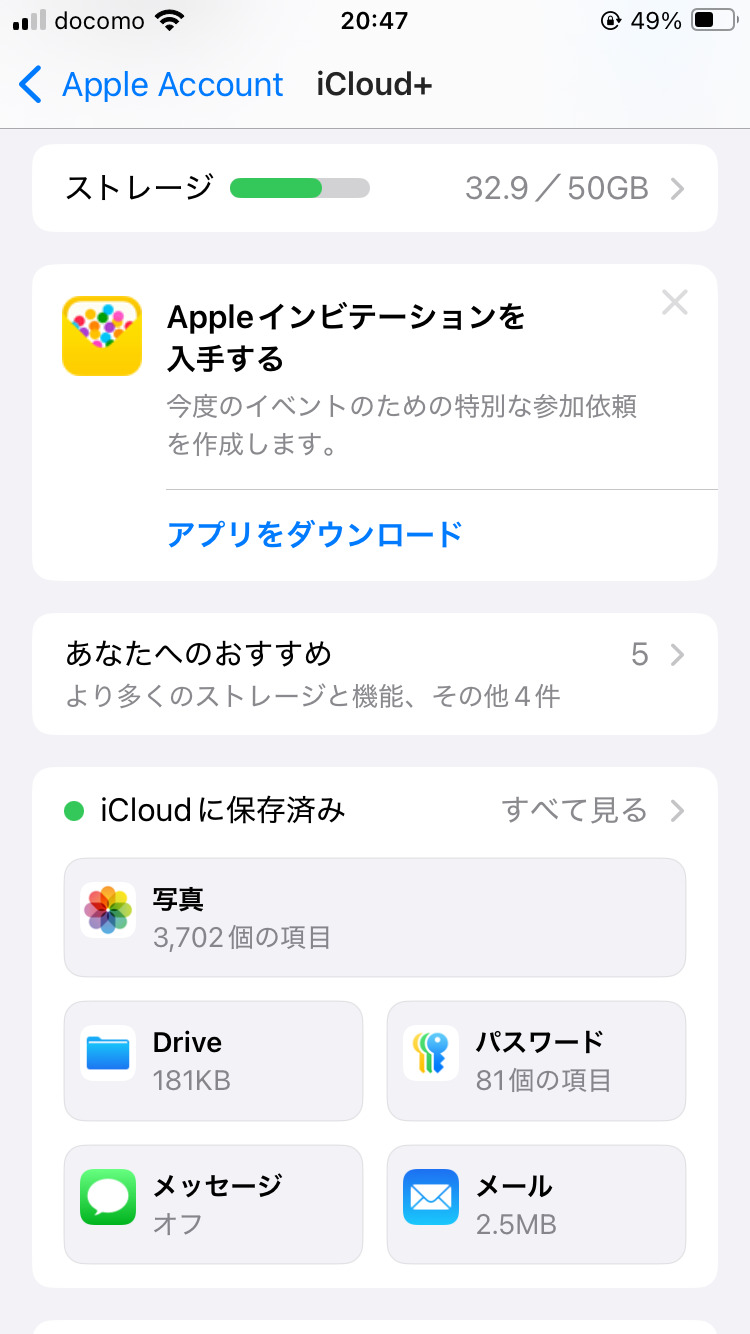The width and height of the screenshot is (750, 1334).
Task: Tap すべて見る to view all
Action: pos(592,810)
